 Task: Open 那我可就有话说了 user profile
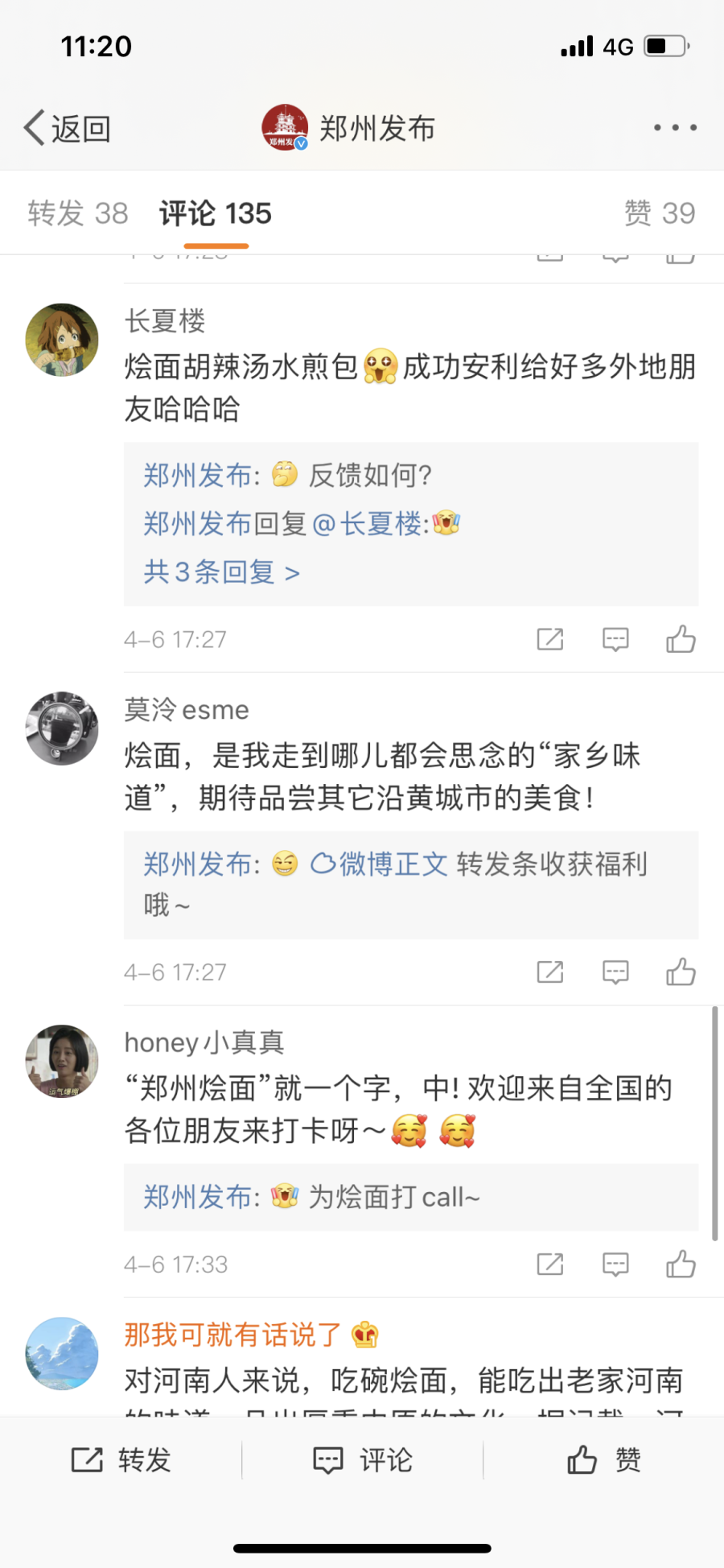[x=232, y=1335]
